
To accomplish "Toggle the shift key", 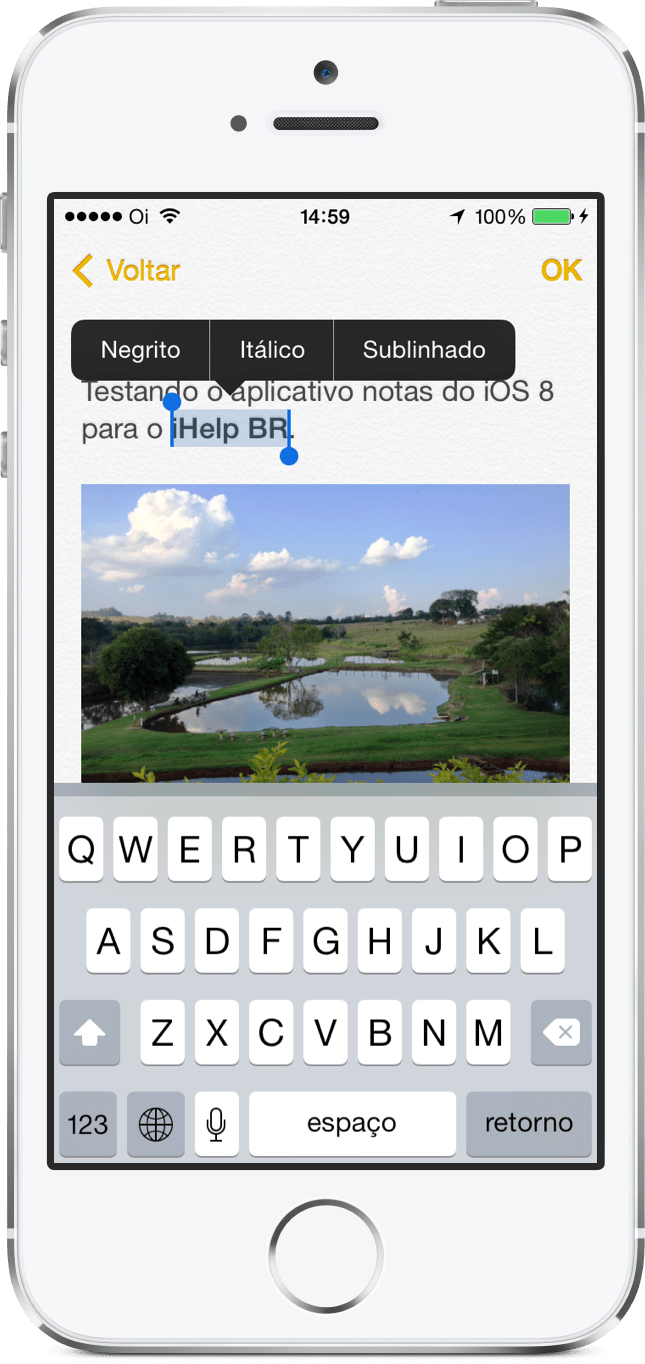I will 89,1033.
